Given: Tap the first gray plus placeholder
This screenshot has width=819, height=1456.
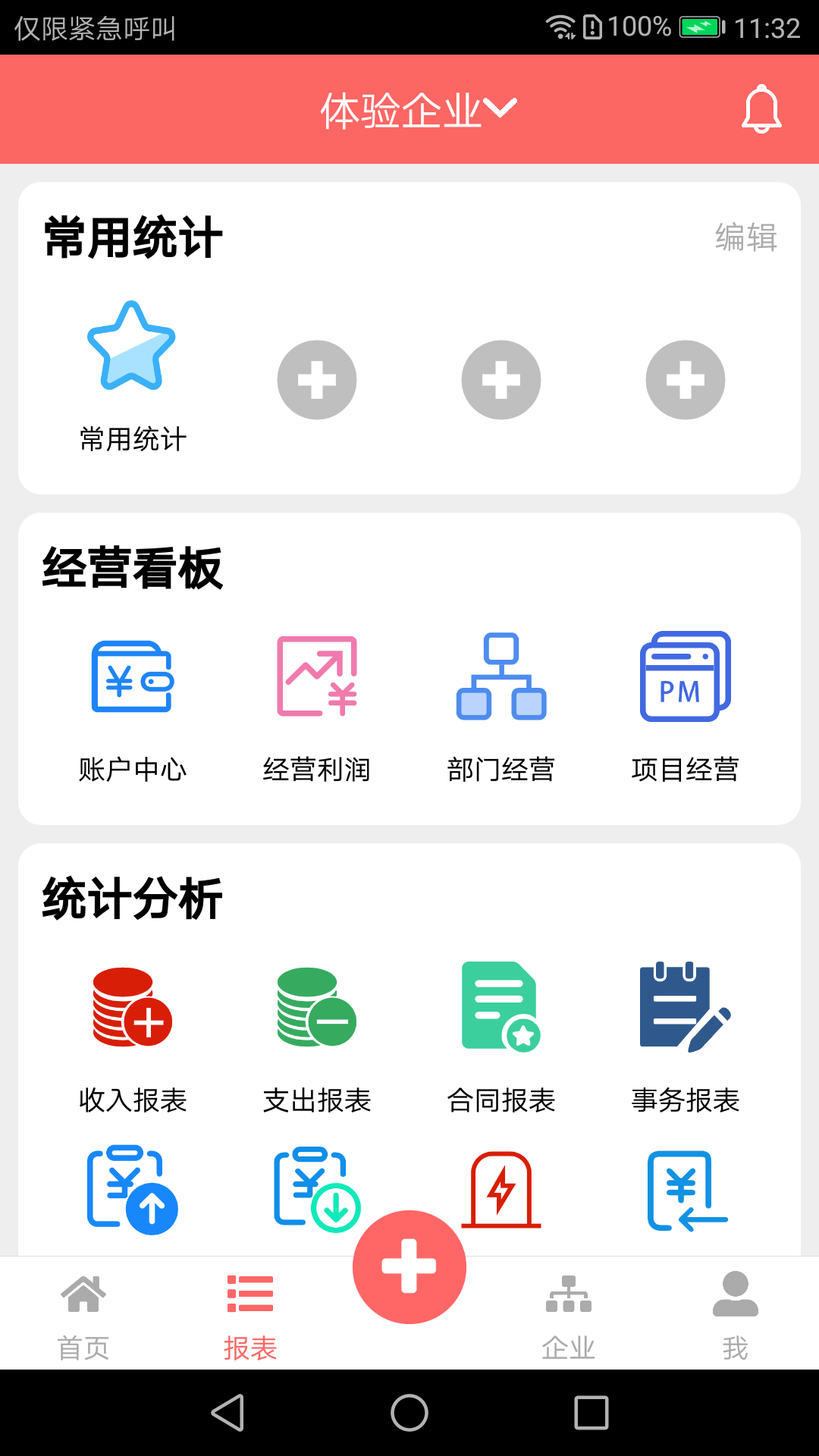Looking at the screenshot, I should (x=316, y=379).
